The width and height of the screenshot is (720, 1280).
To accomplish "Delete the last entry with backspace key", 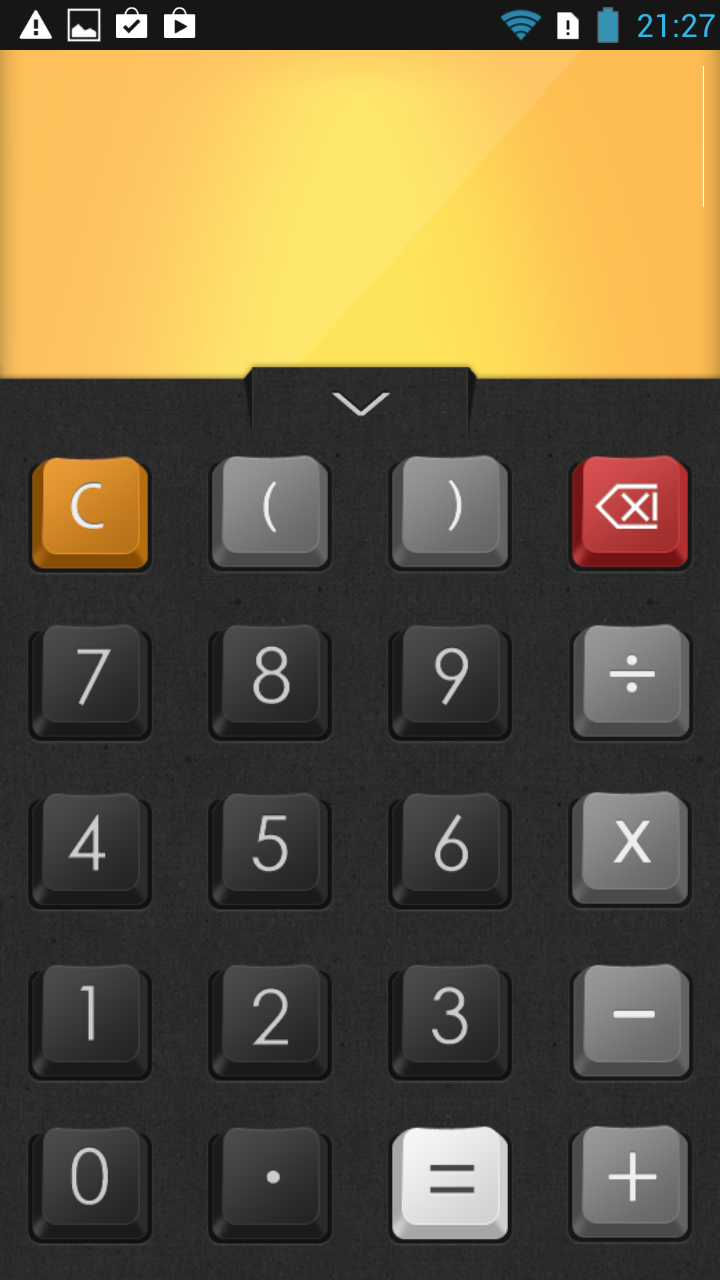I will 630,514.
